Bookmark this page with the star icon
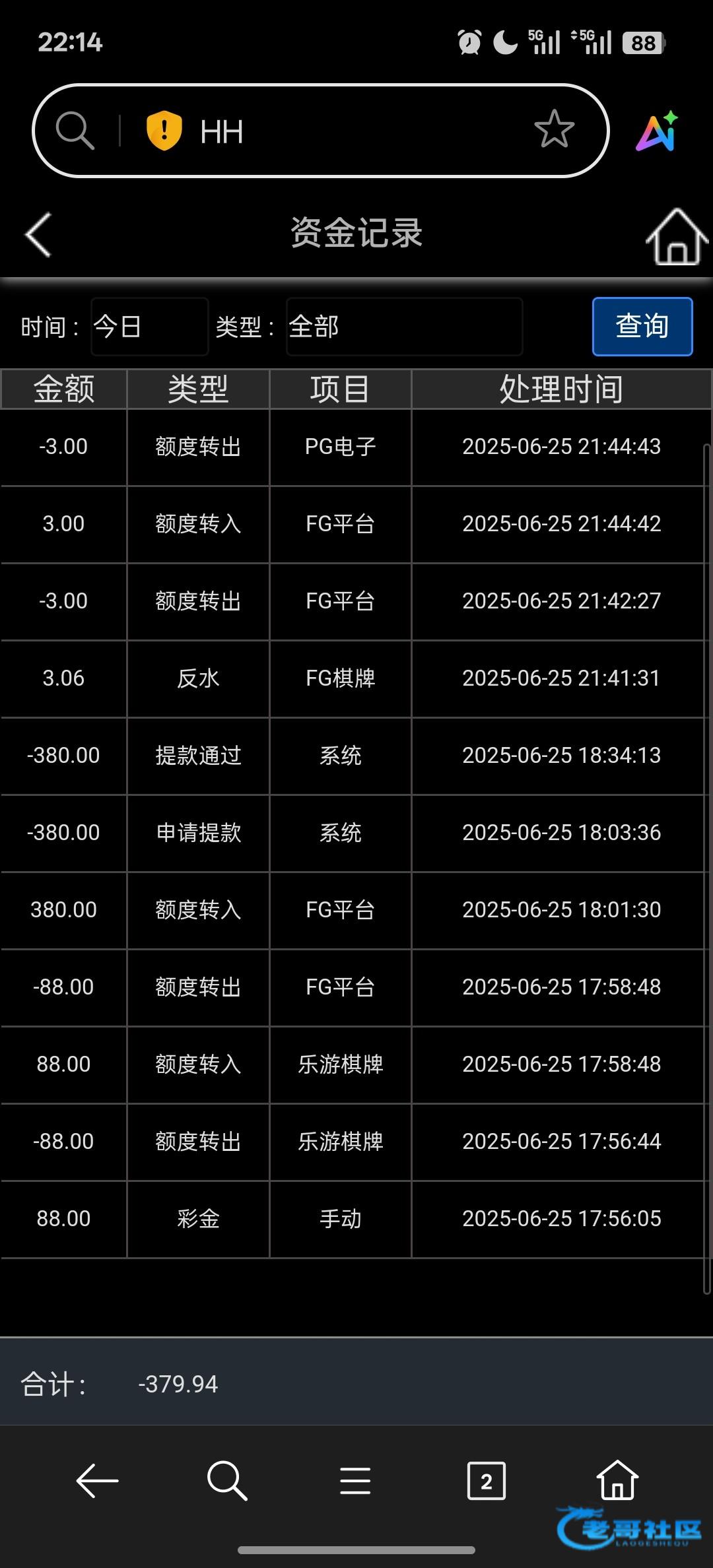This screenshot has height=1568, width=713. coord(554,129)
